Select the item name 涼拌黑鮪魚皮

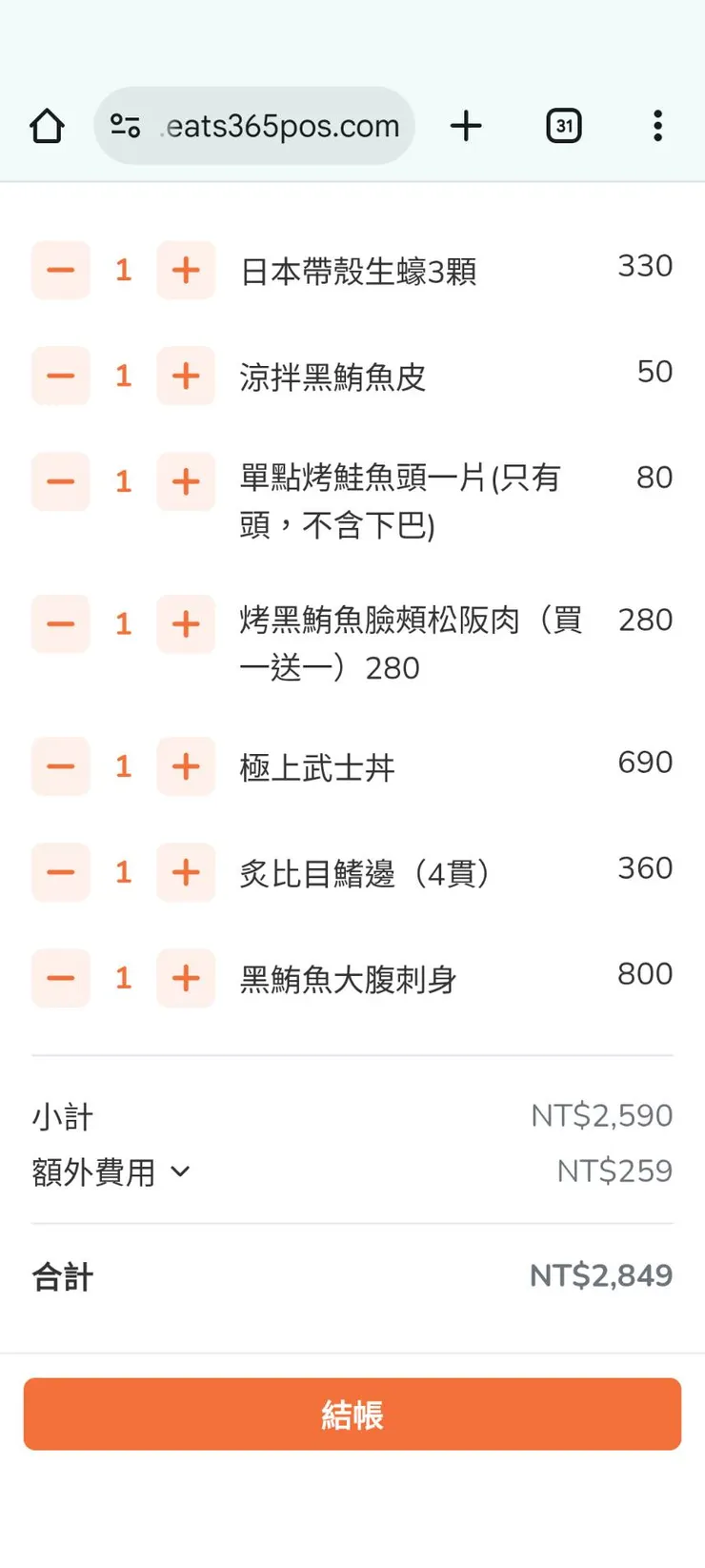tap(333, 376)
